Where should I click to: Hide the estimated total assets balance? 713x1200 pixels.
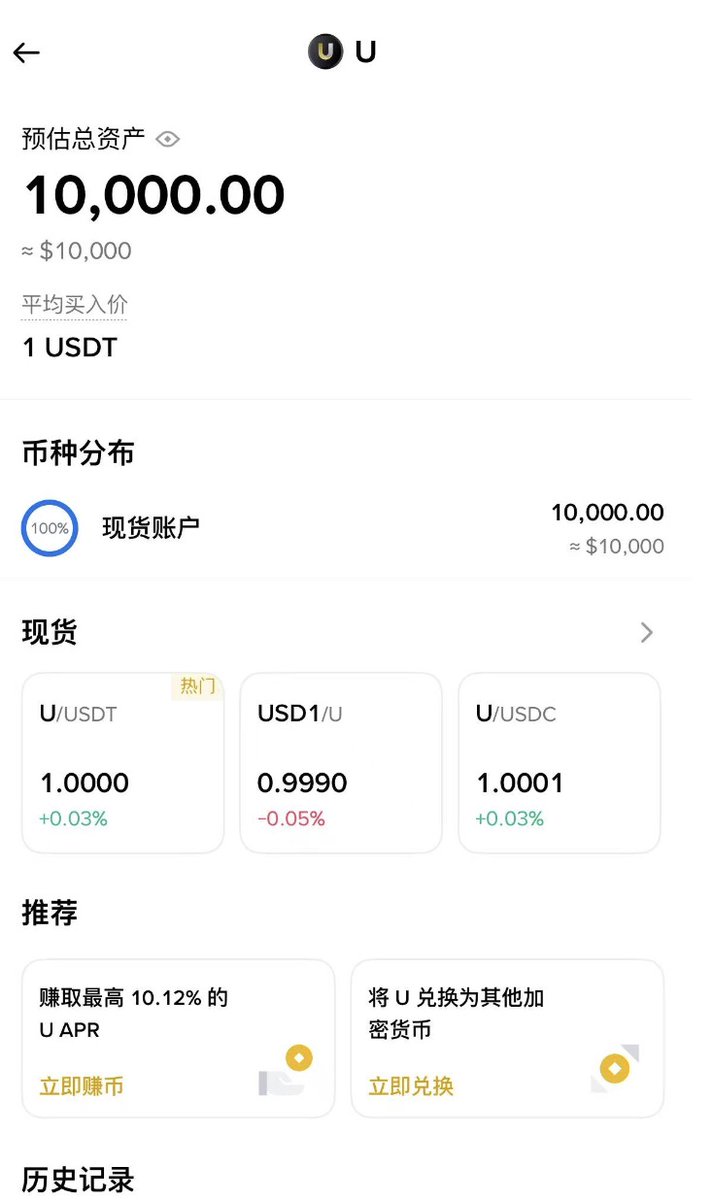168,139
